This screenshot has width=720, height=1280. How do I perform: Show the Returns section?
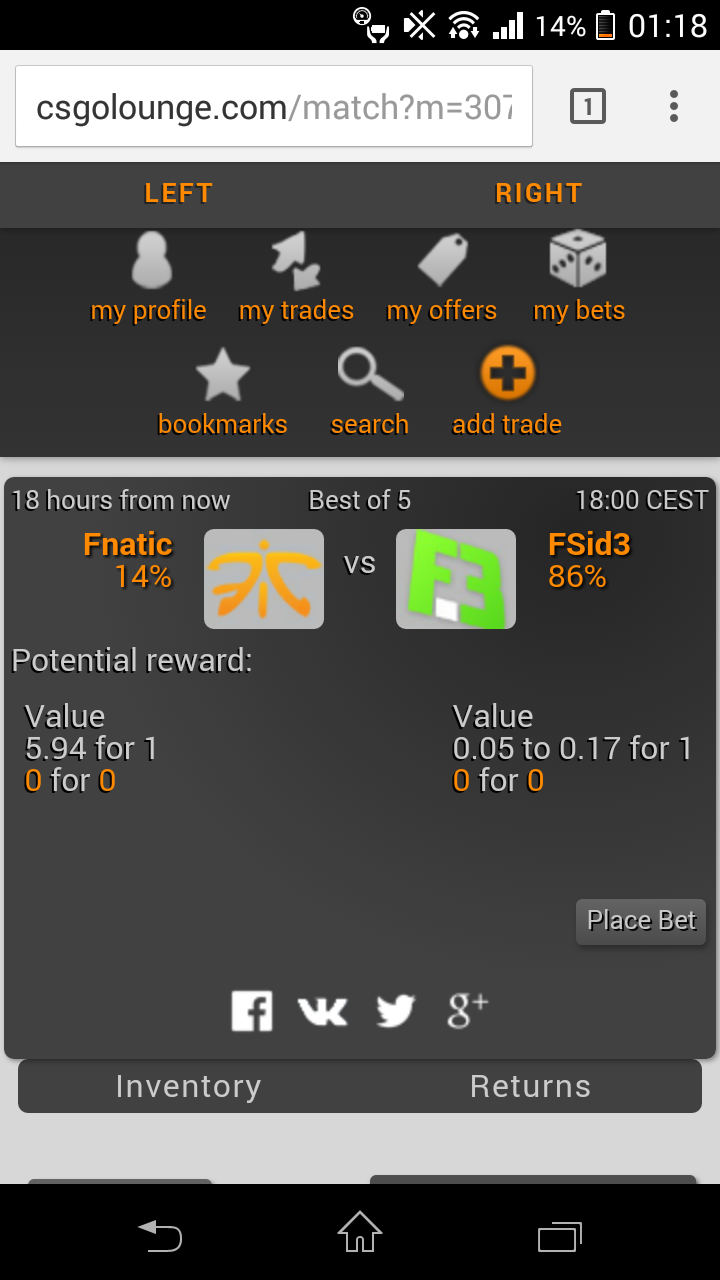[531, 1086]
